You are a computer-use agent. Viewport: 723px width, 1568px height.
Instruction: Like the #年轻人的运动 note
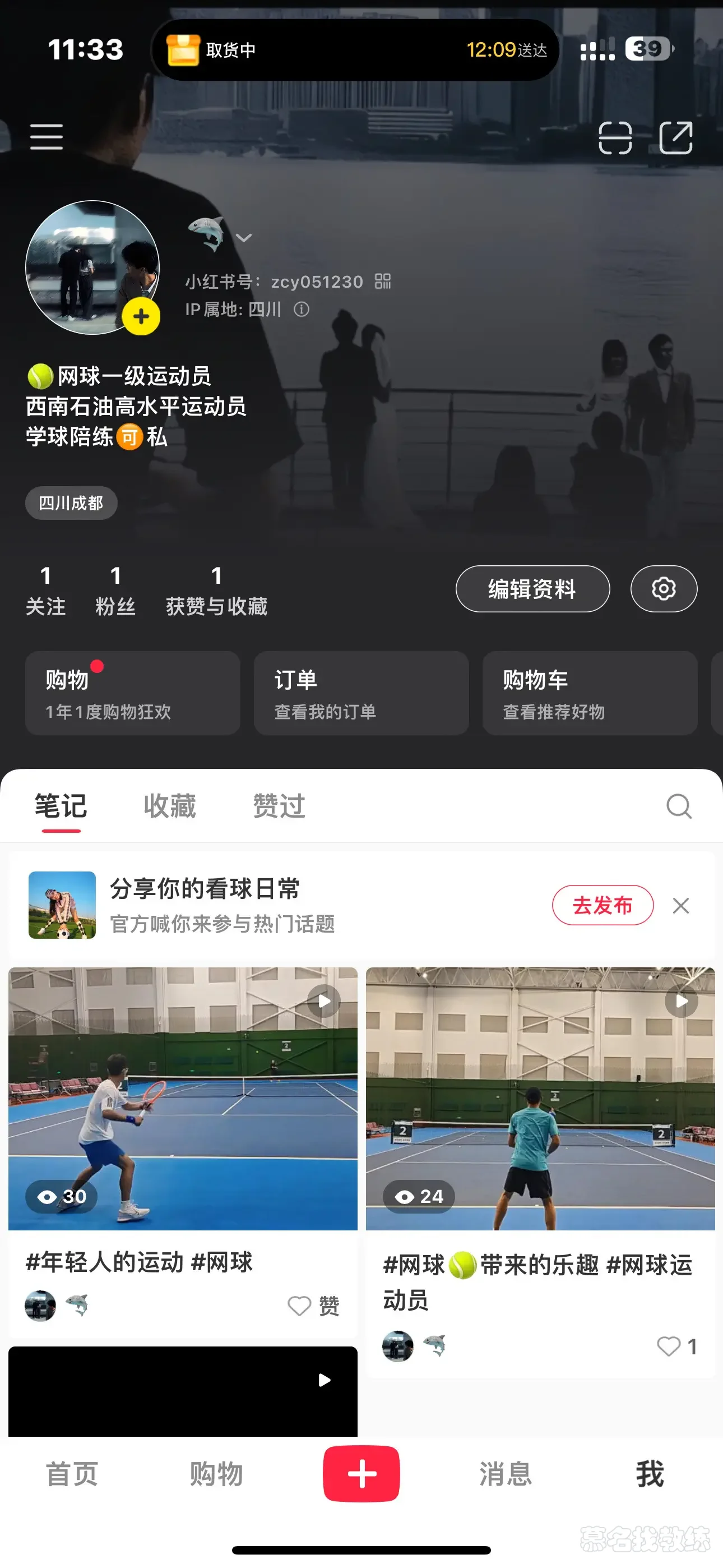click(x=299, y=1305)
